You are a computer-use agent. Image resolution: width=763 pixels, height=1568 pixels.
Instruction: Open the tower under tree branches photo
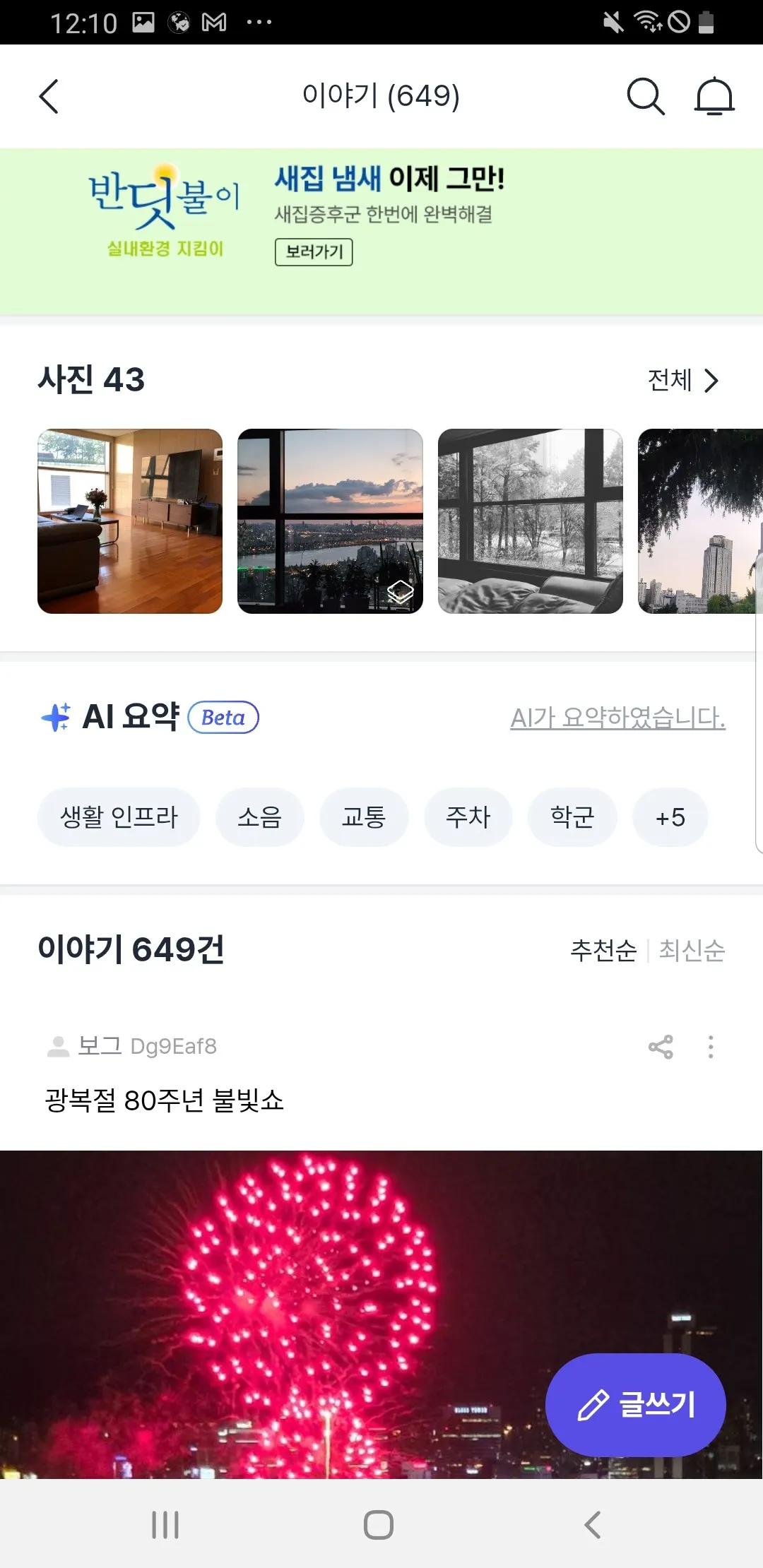pyautogui.click(x=699, y=521)
